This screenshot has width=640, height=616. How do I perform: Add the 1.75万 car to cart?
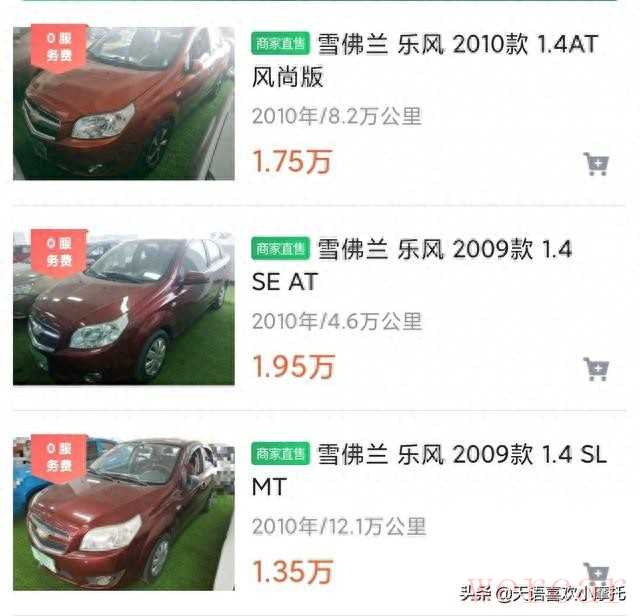[x=597, y=164]
